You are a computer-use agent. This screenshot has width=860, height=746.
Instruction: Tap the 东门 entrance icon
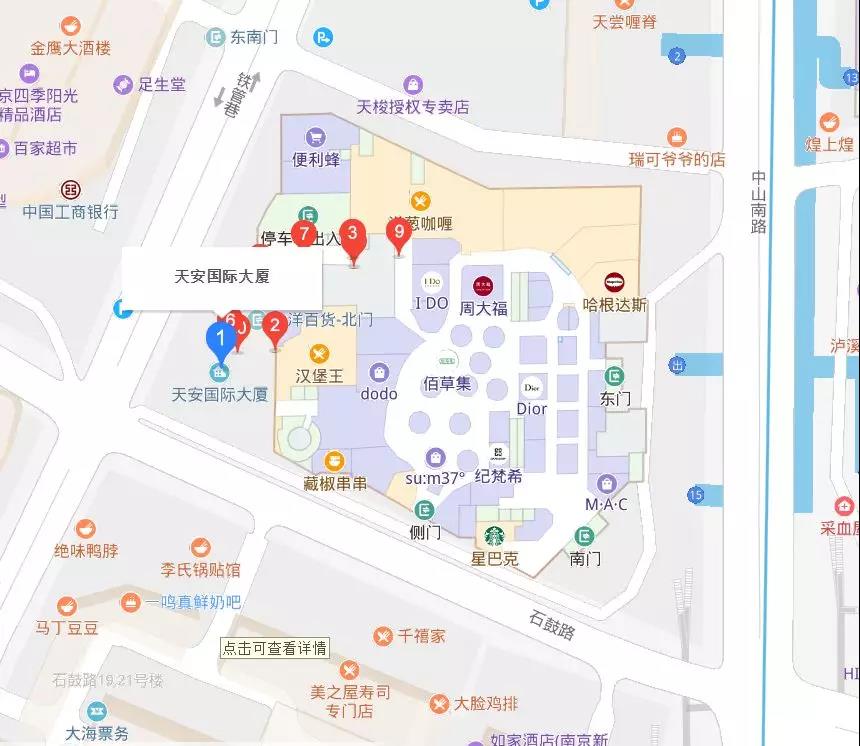pyautogui.click(x=615, y=378)
